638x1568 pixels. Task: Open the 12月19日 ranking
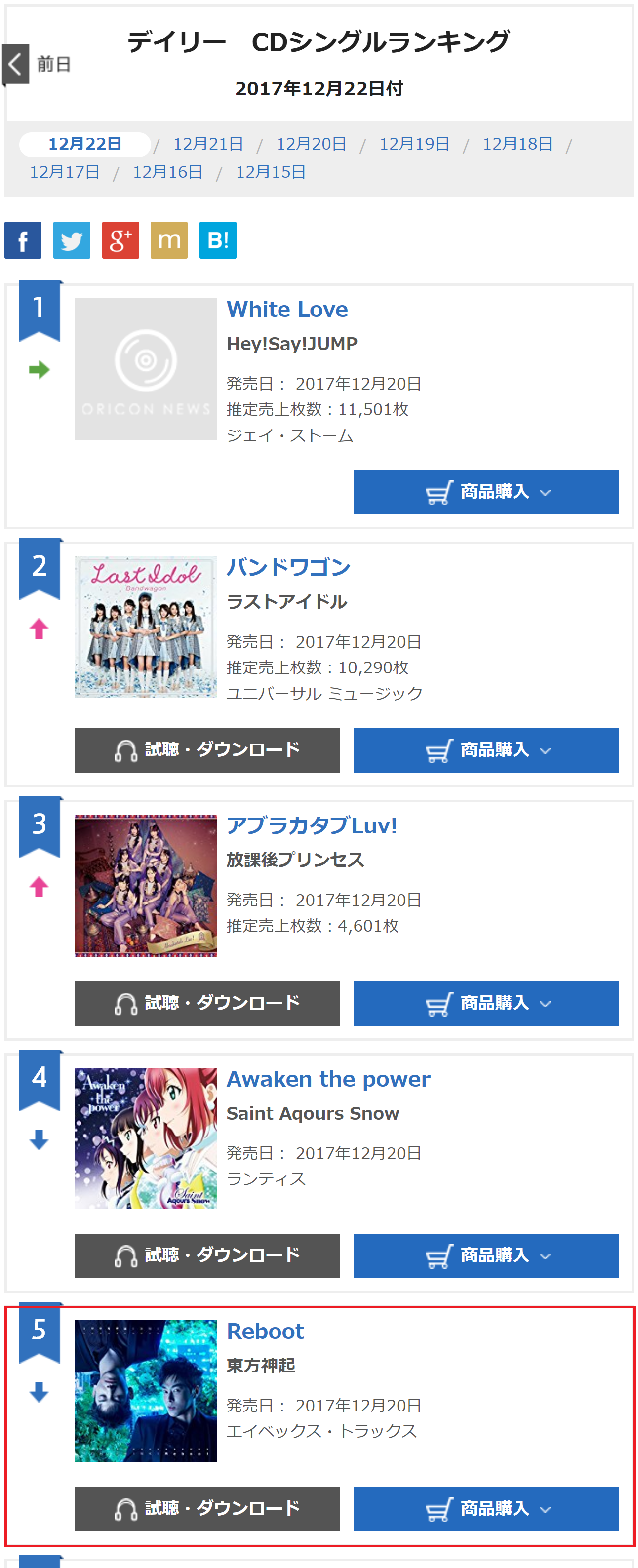(414, 144)
